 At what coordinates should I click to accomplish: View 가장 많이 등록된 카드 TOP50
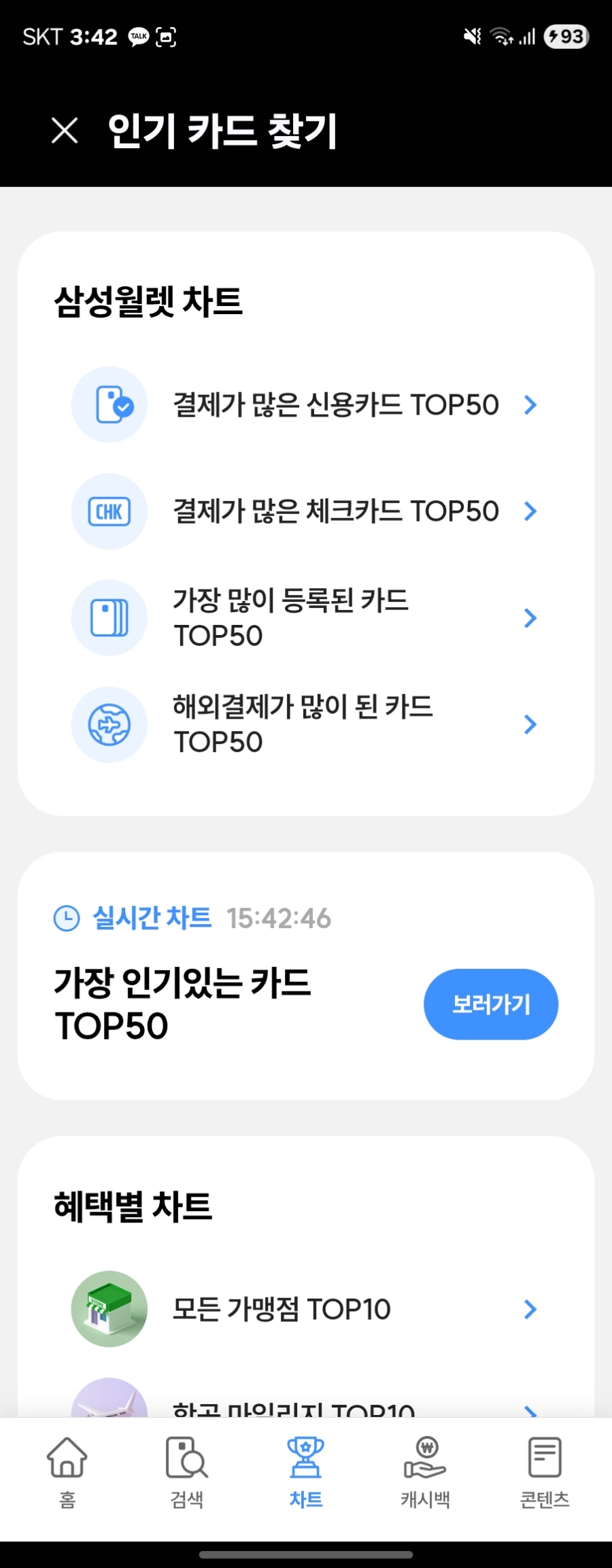306,618
